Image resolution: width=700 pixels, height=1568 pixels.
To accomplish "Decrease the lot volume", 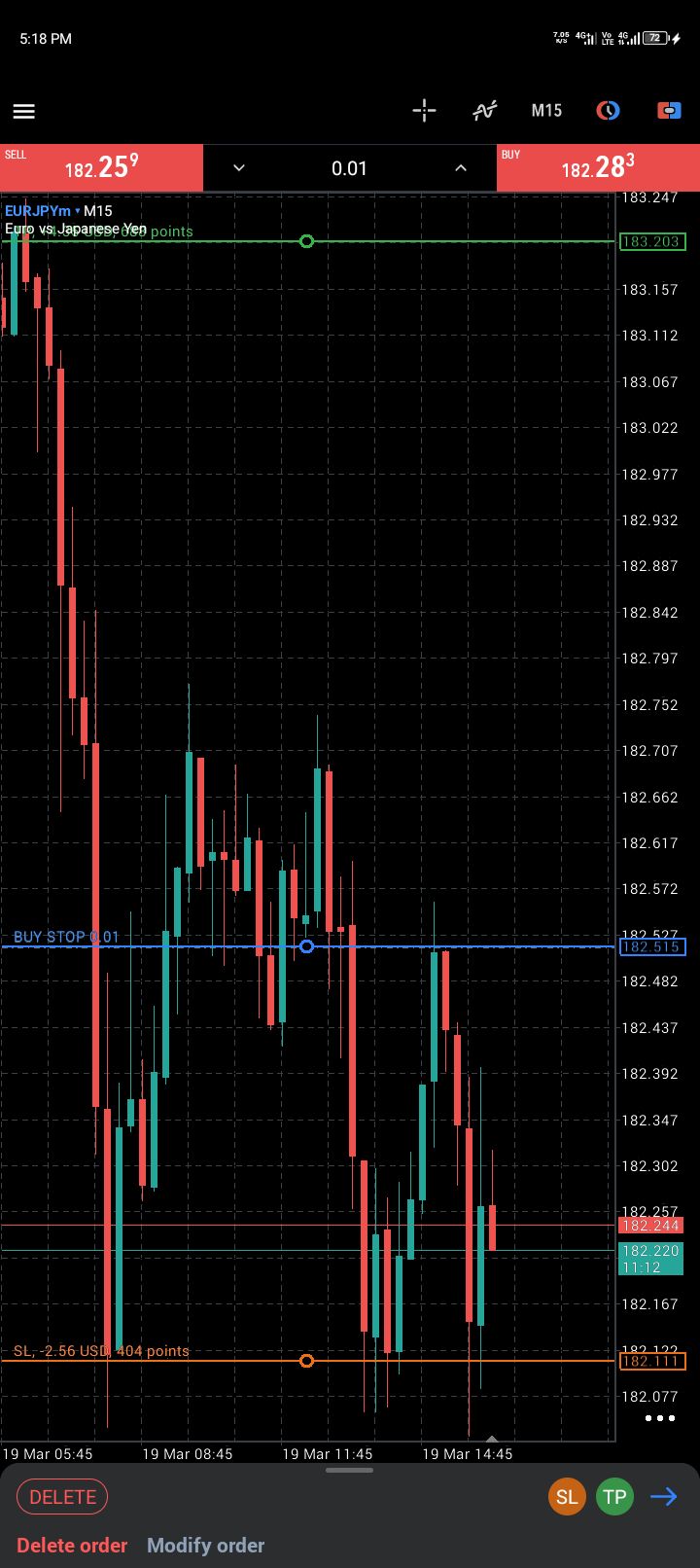I will (x=239, y=168).
